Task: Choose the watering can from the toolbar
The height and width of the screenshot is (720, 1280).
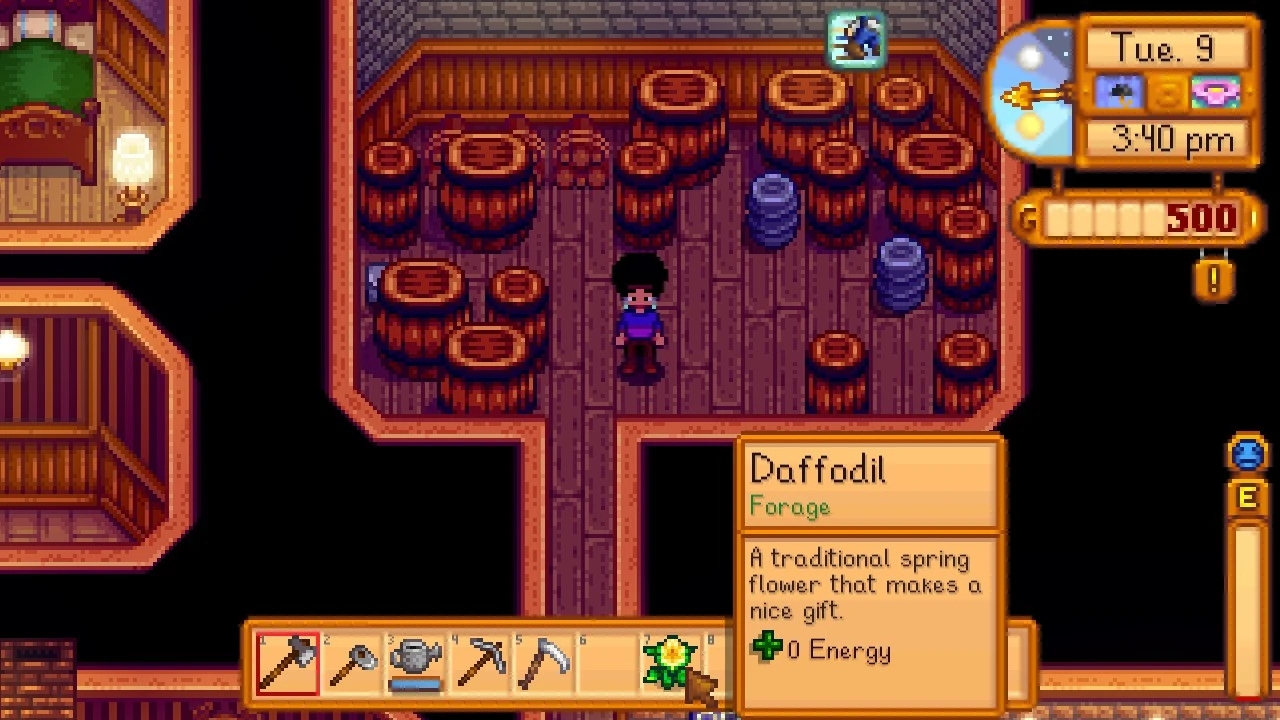Action: pos(416,664)
